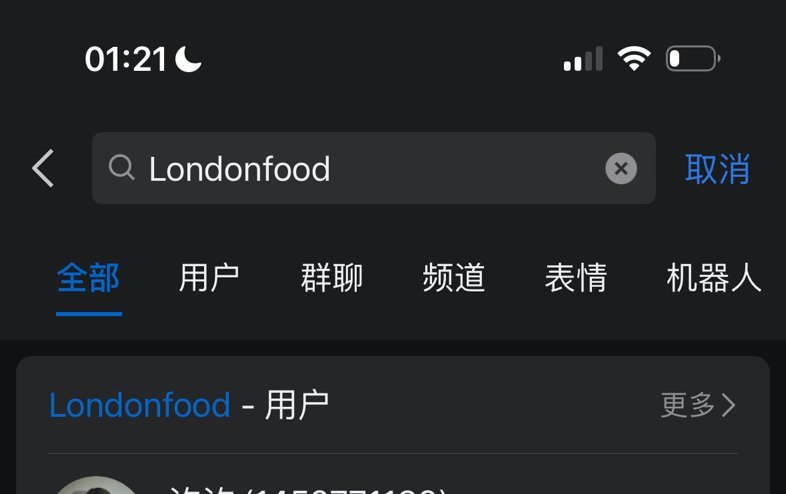Tap the Londonfood search field
This screenshot has width=786, height=494.
pyautogui.click(x=360, y=169)
